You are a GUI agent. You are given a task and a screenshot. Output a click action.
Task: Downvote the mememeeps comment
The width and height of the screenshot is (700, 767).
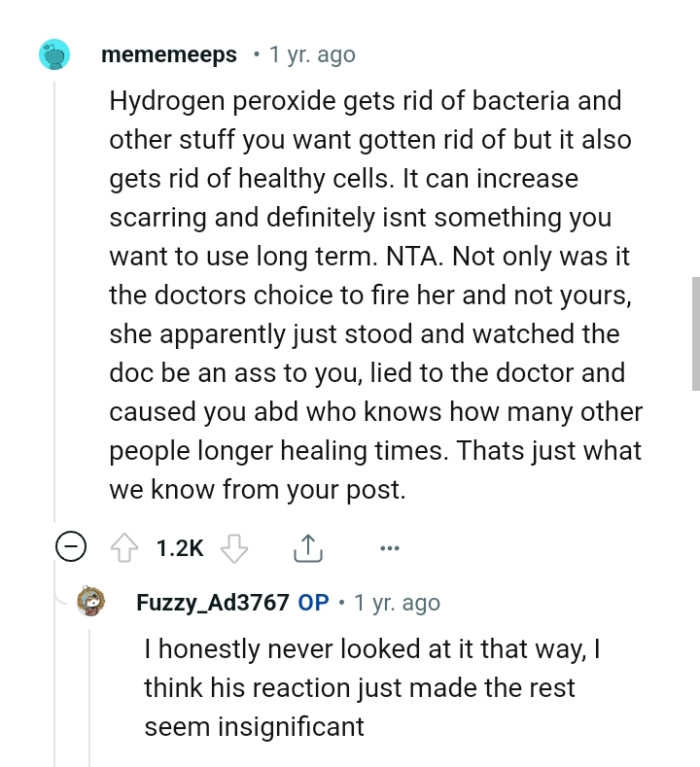[232, 548]
